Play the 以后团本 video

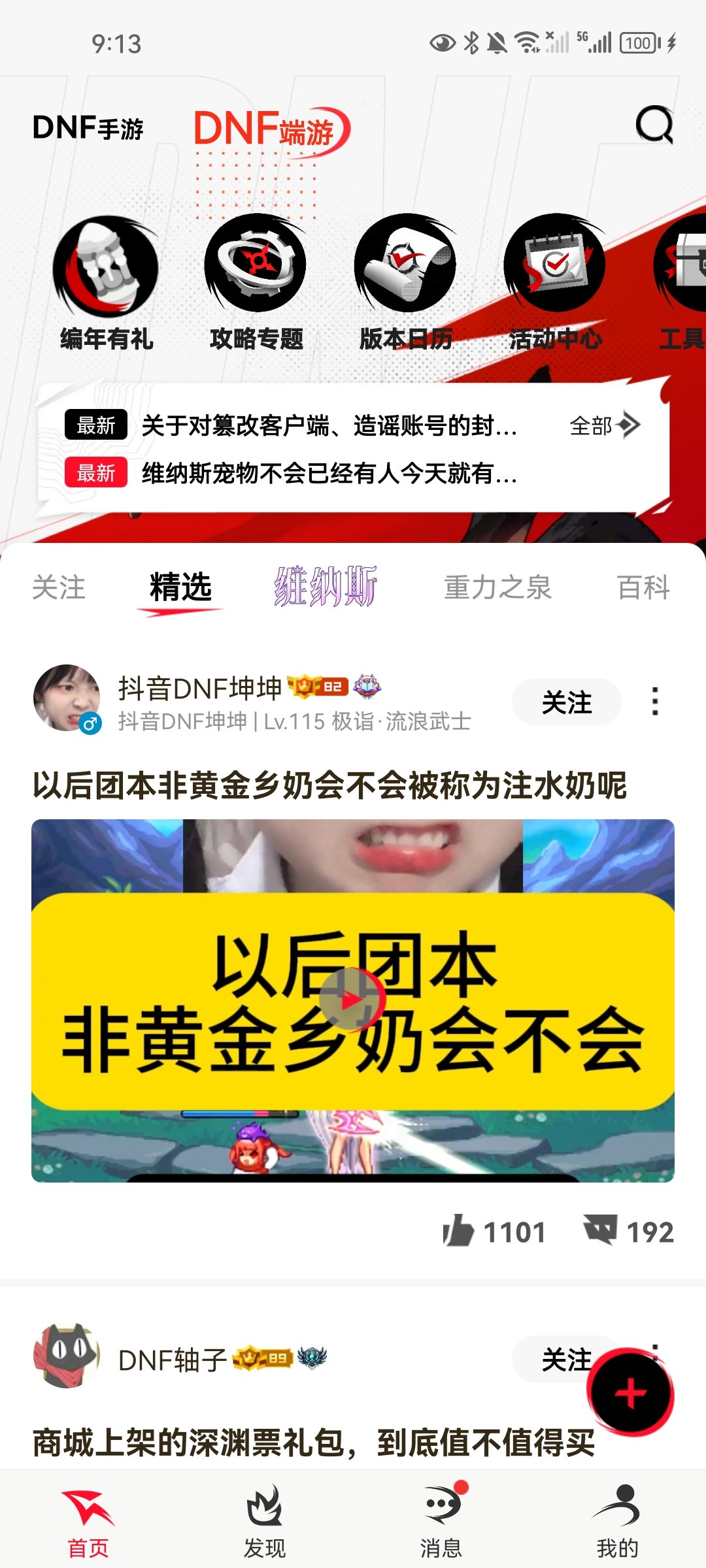point(352,1000)
